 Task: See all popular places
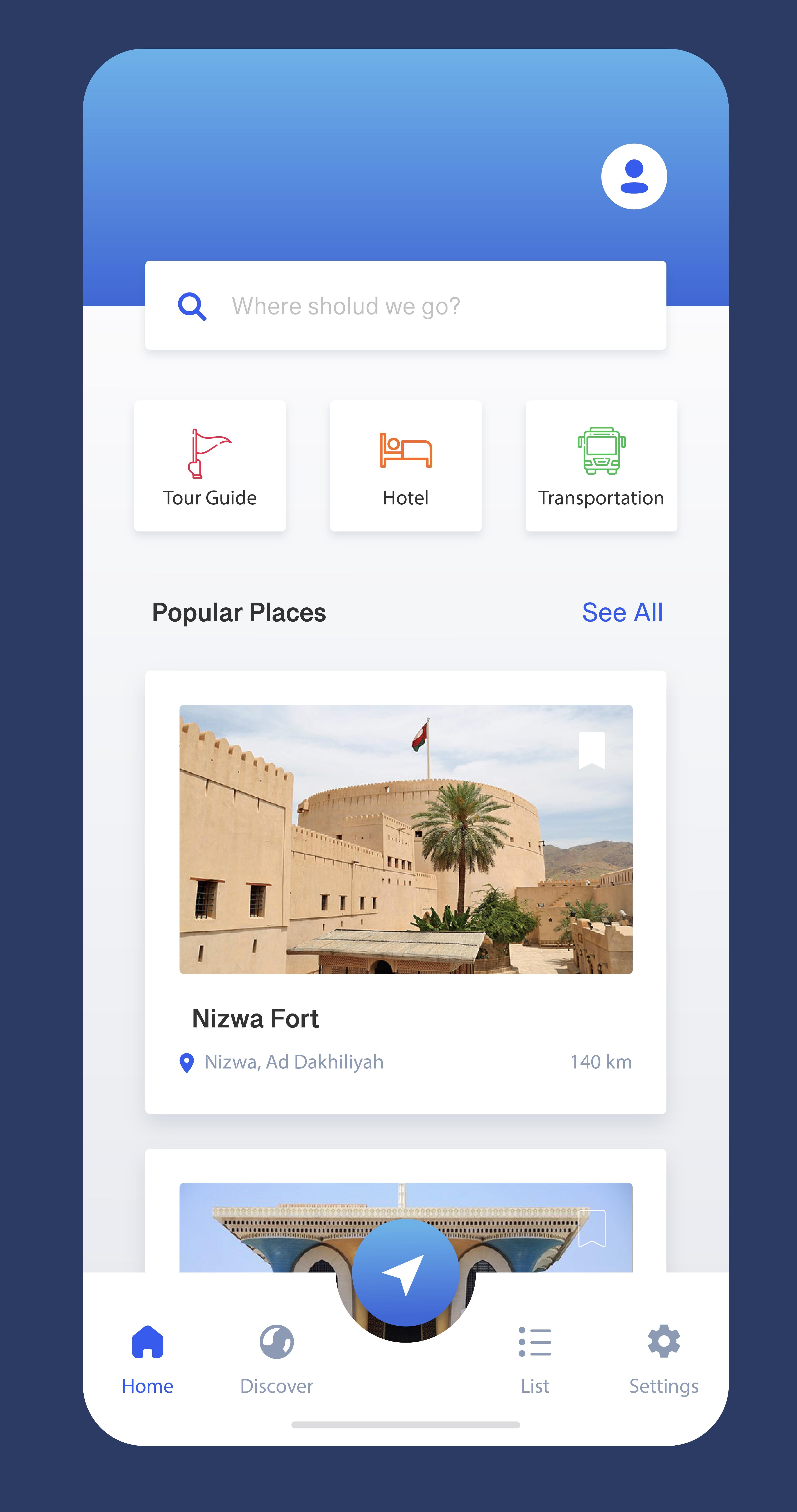coord(622,613)
